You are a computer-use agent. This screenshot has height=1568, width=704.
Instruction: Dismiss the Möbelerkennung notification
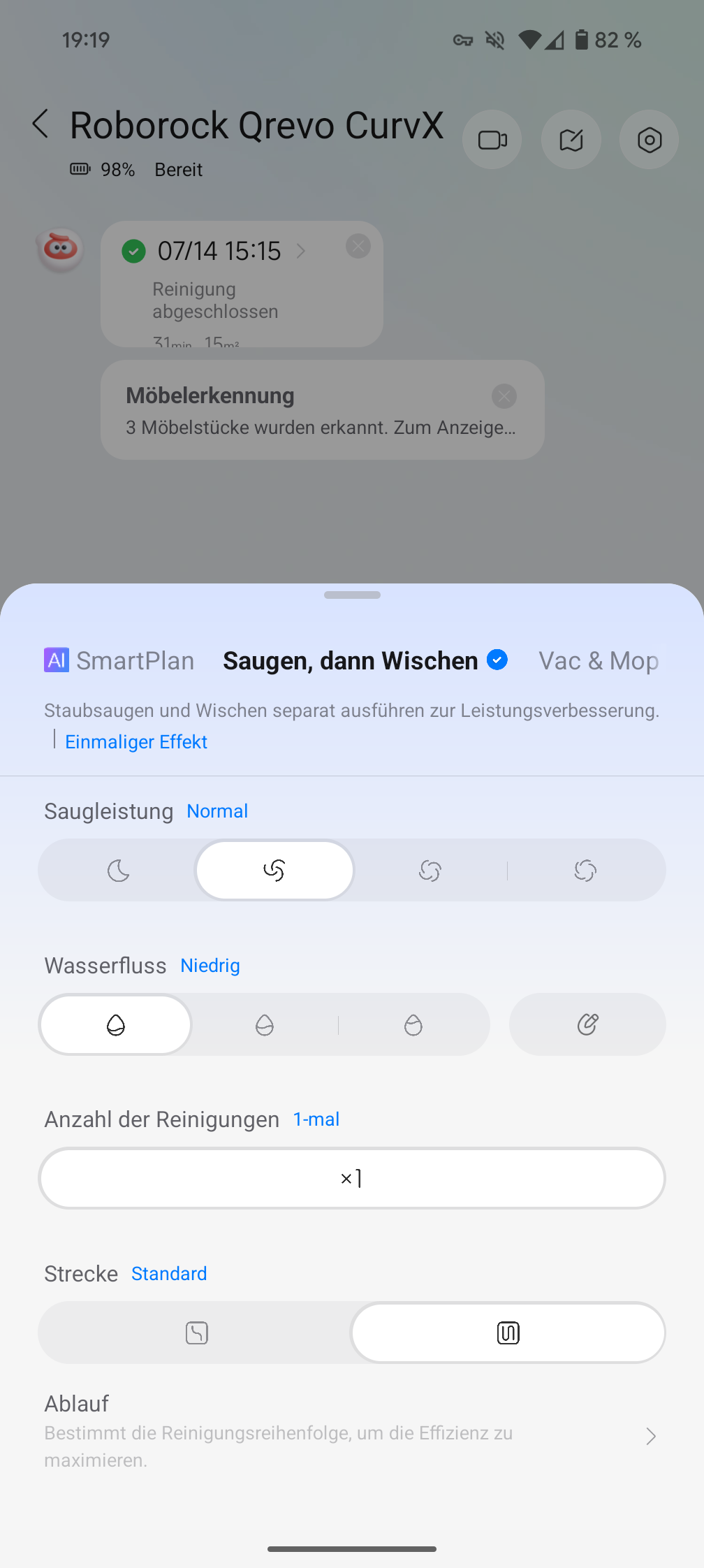coord(504,396)
